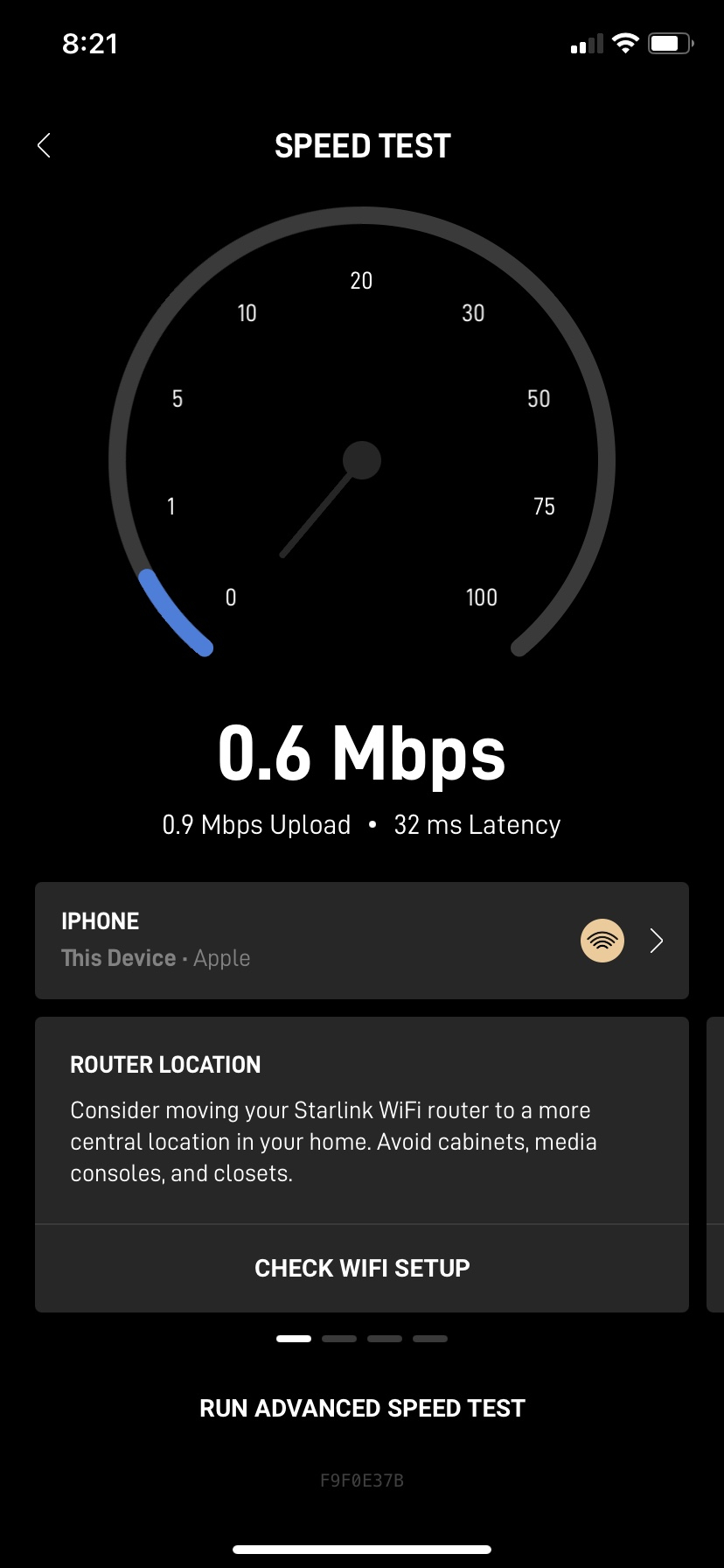The image size is (724, 1568).
Task: Run the advanced speed test
Action: pos(361,1408)
